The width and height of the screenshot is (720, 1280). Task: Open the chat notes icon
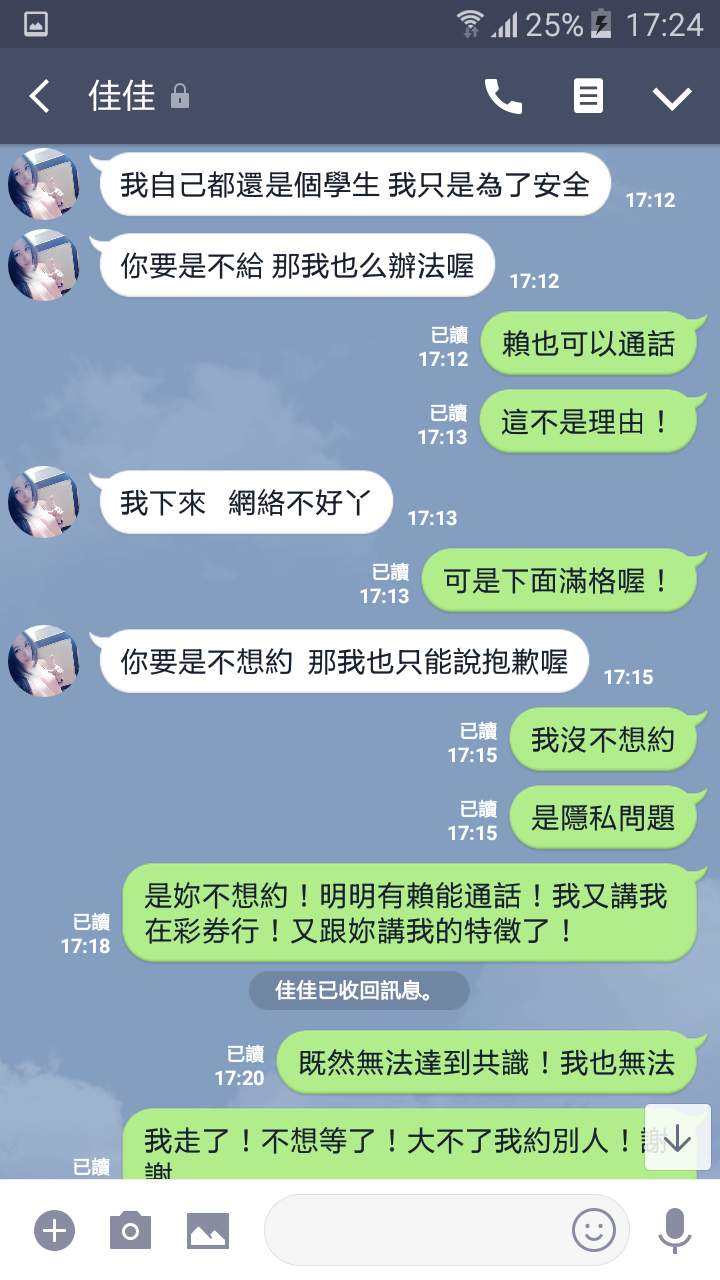588,96
